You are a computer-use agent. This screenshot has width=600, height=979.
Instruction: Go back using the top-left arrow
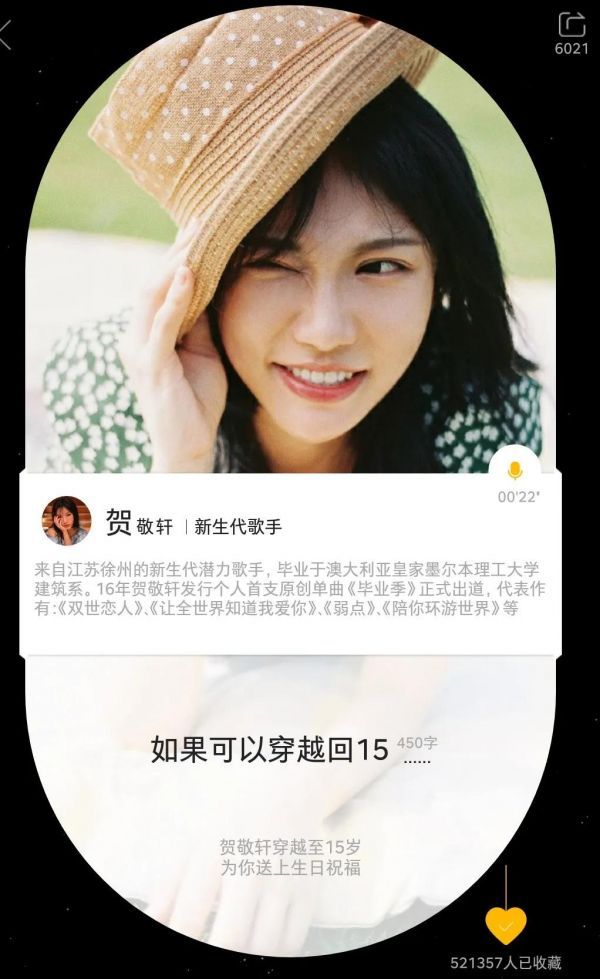(6, 35)
